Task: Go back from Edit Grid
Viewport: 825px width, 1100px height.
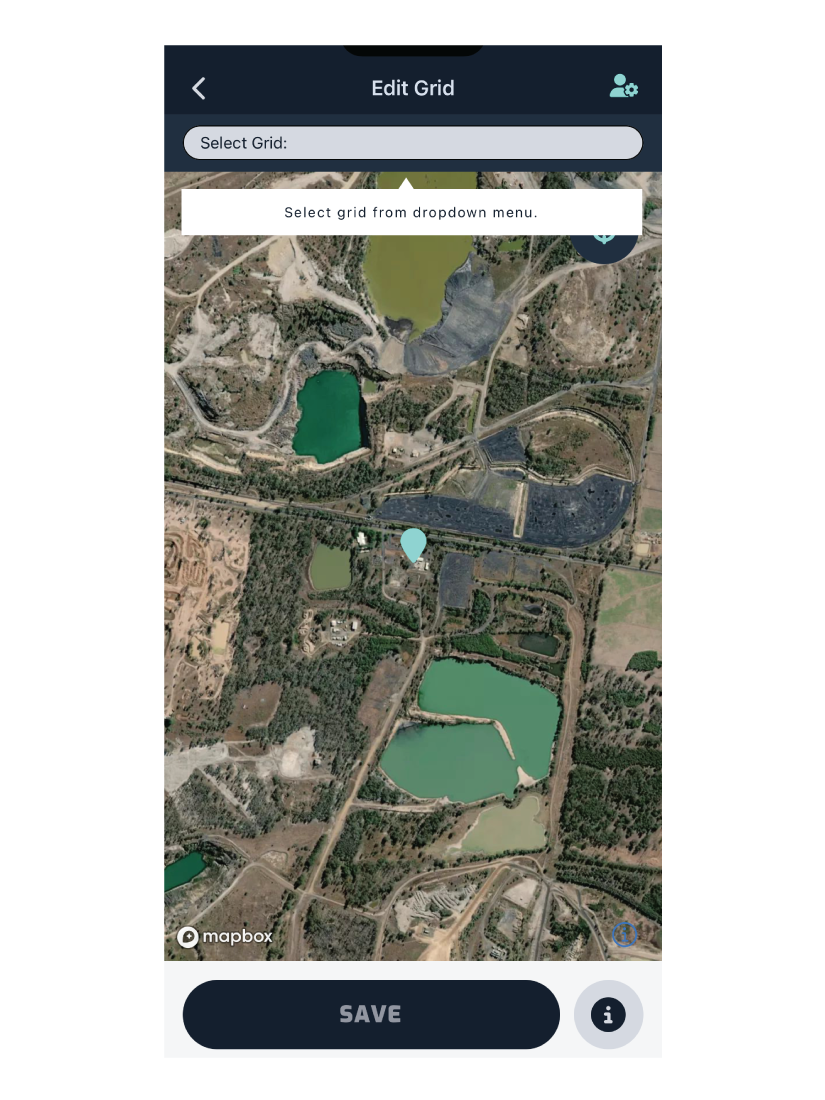Action: [x=199, y=88]
